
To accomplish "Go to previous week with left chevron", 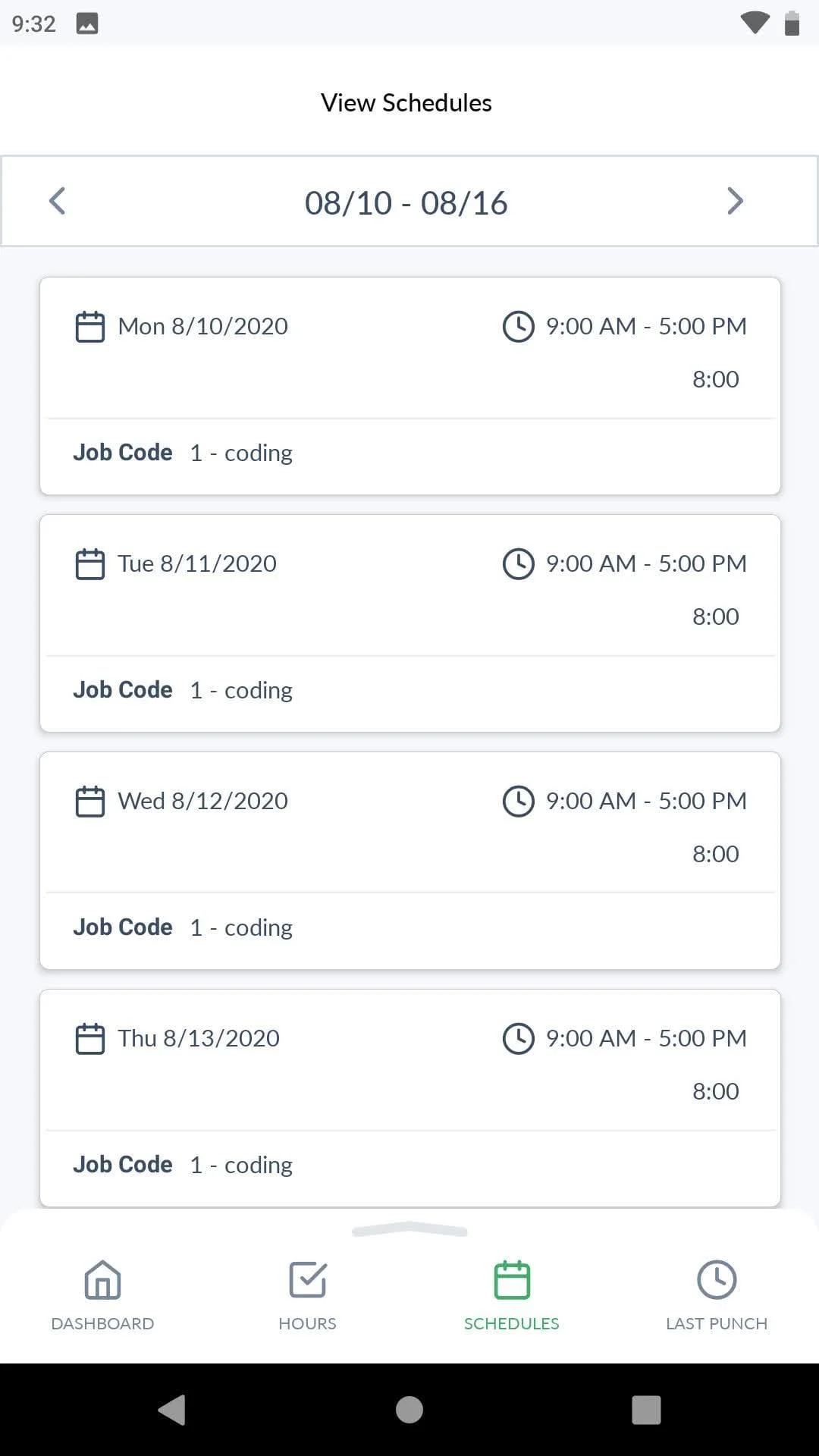I will click(58, 201).
